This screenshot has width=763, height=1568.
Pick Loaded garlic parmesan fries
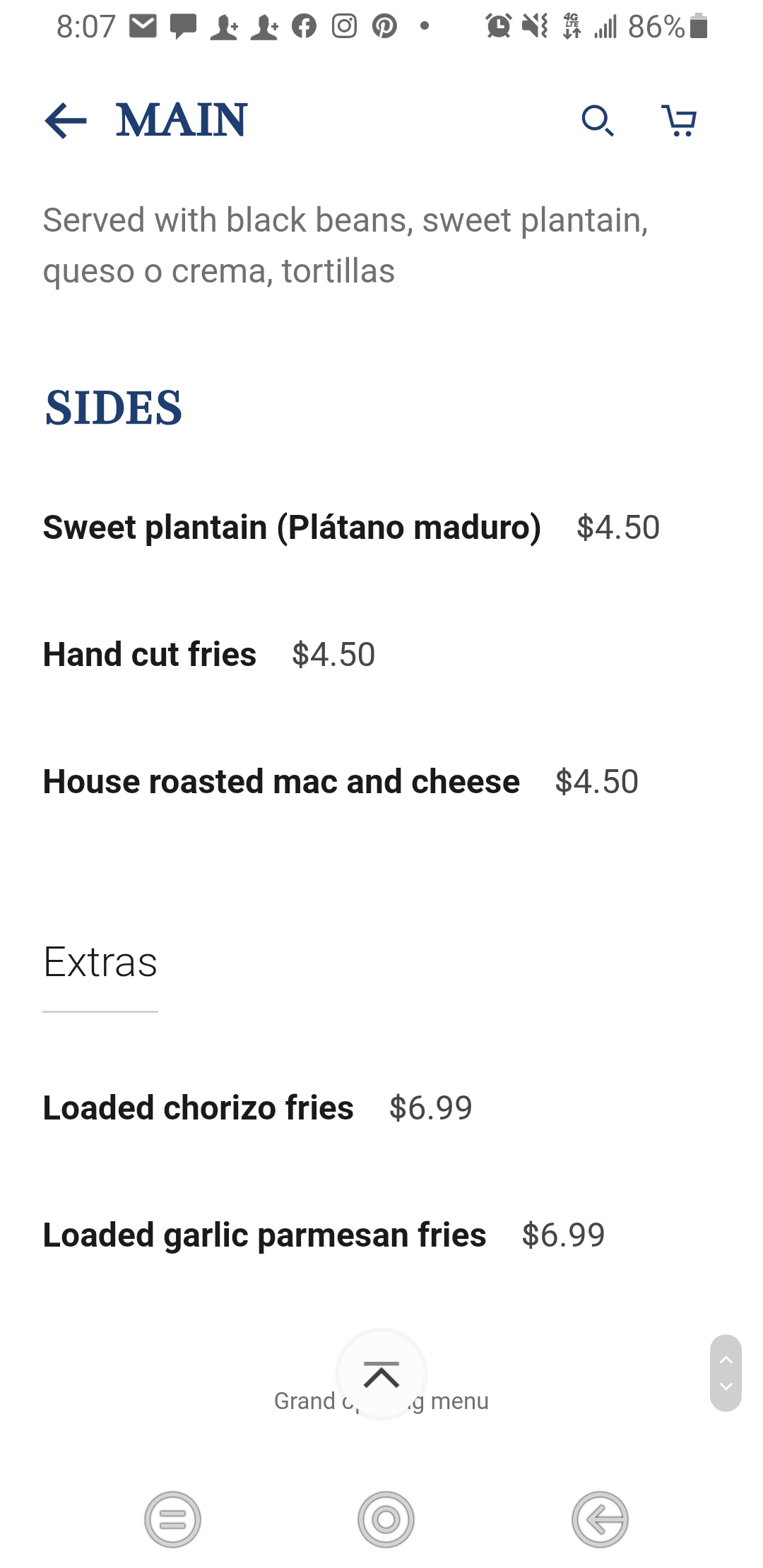coord(265,1235)
